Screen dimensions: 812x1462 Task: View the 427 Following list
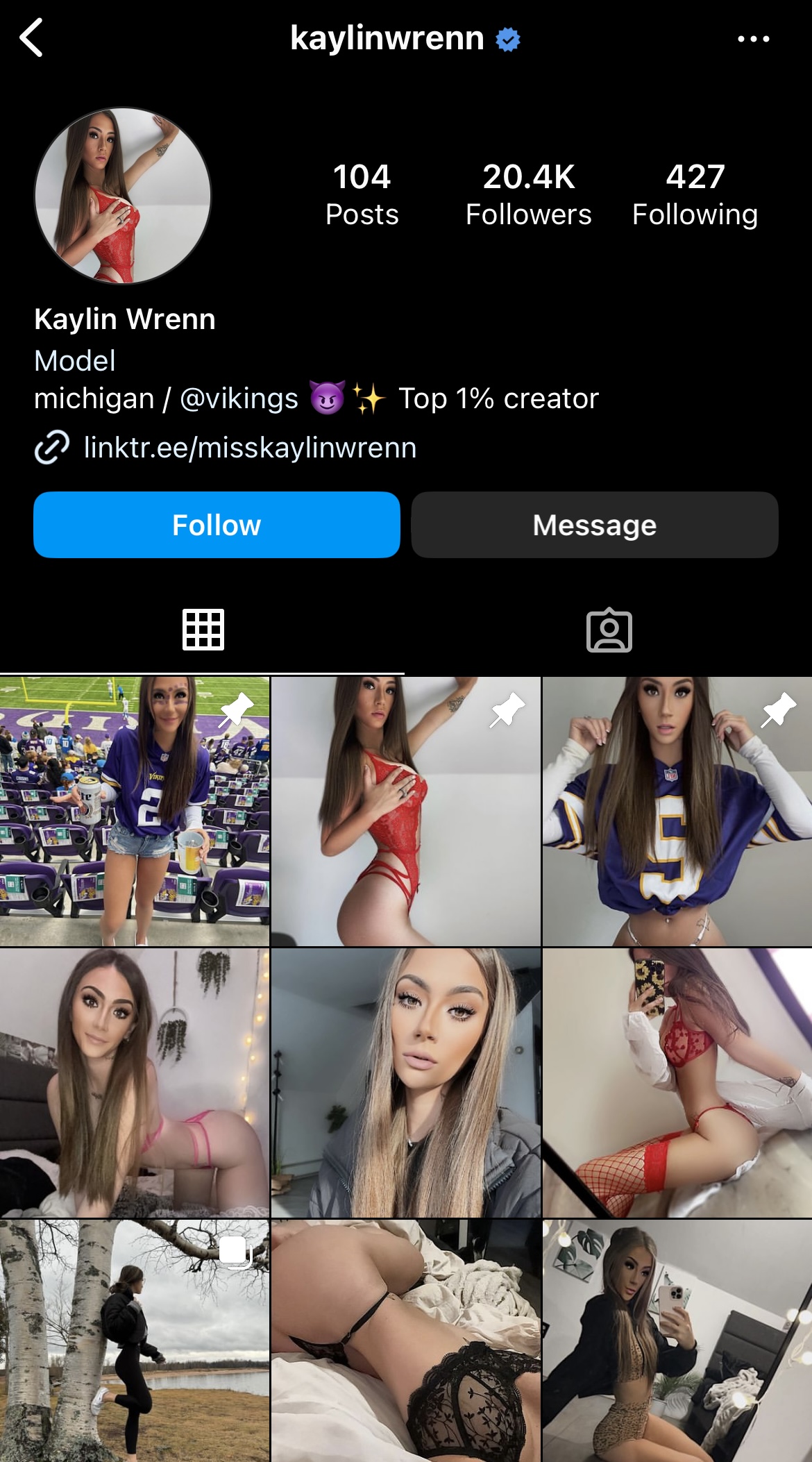pos(695,194)
